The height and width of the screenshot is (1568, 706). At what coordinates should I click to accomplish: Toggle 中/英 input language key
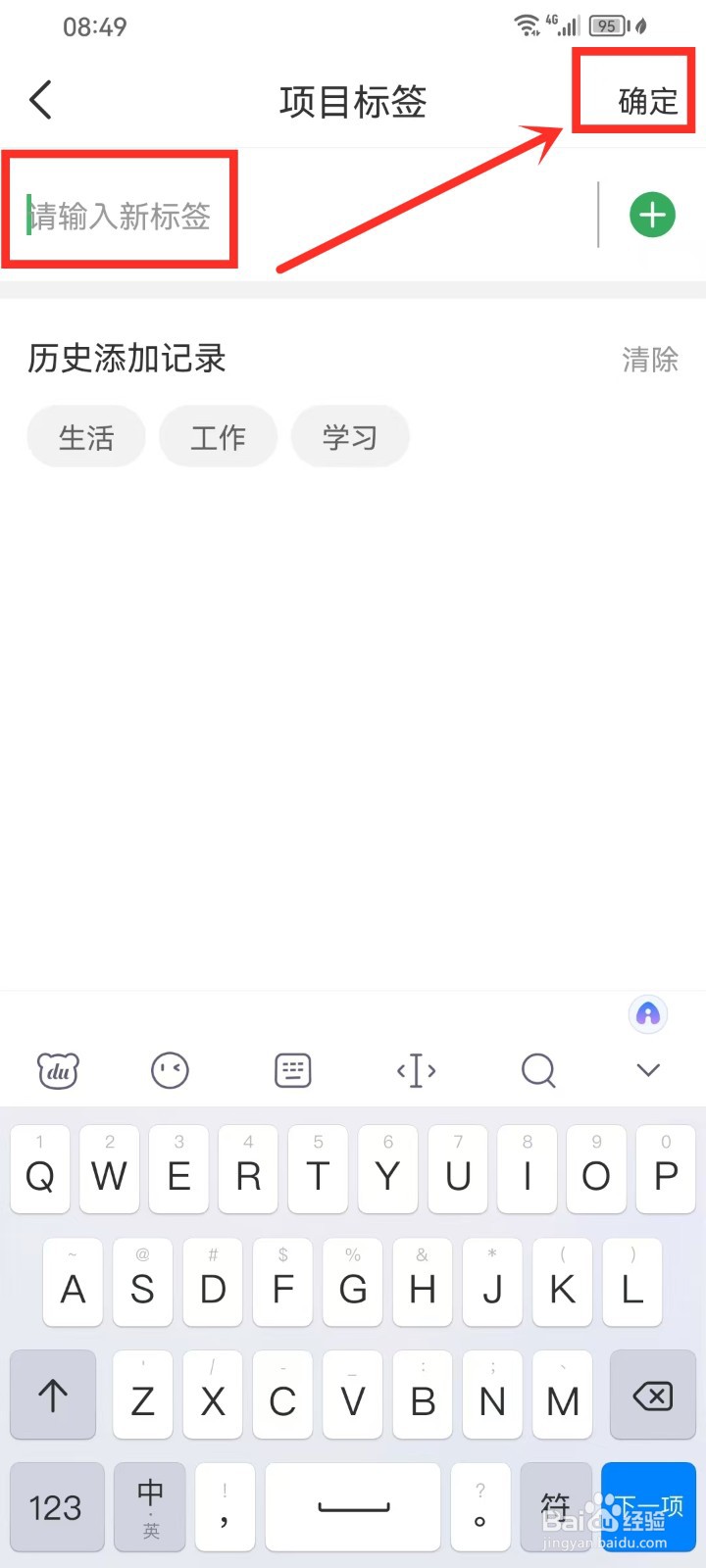(149, 1506)
